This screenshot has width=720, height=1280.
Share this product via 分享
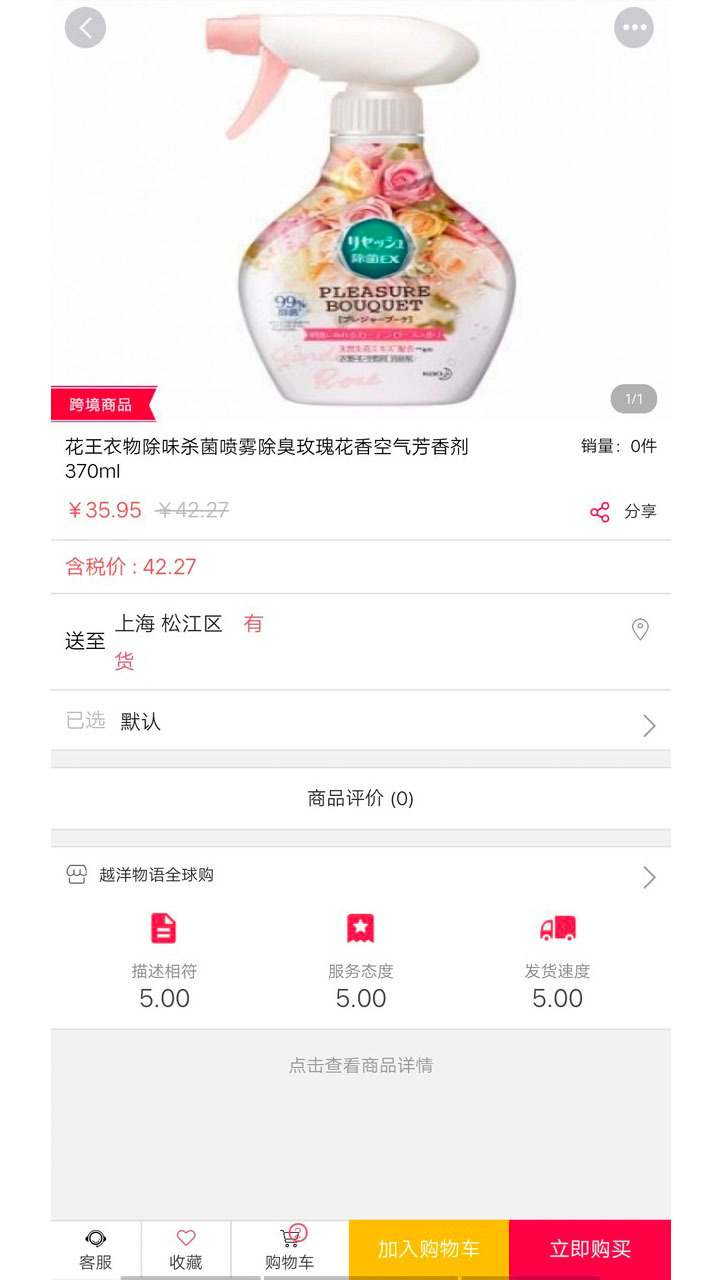click(x=623, y=511)
